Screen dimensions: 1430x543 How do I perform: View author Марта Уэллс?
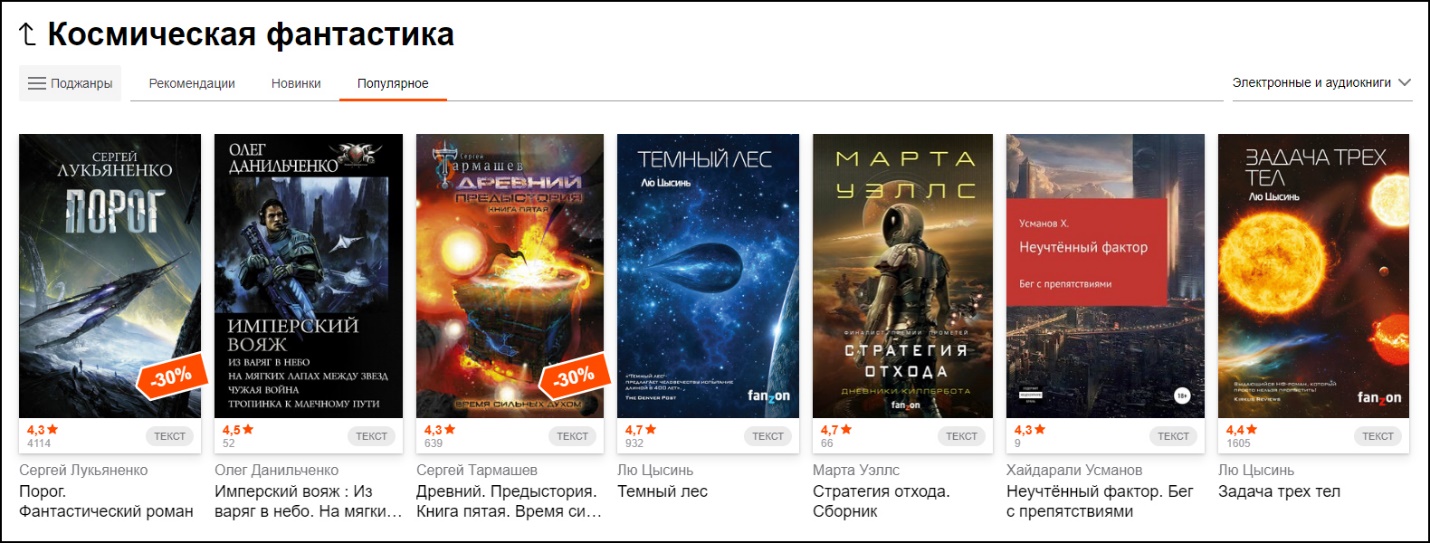(856, 470)
